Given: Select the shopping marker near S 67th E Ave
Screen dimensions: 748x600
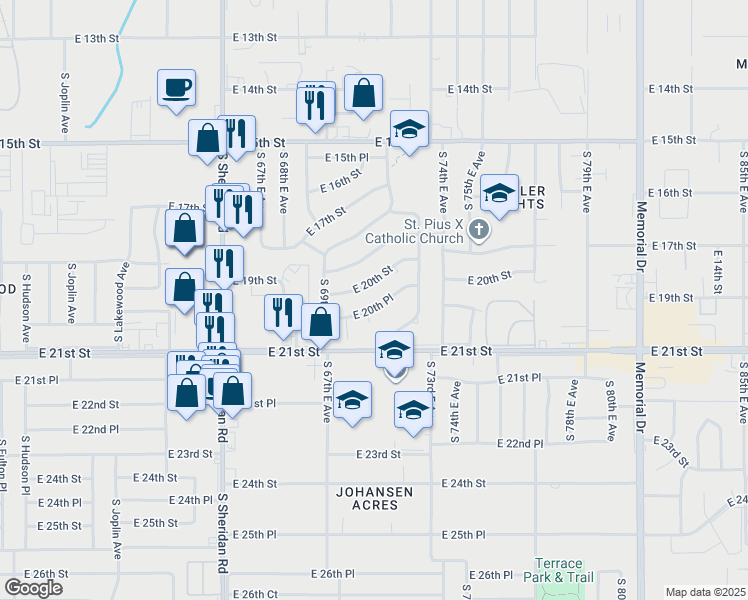Looking at the screenshot, I should point(321,322).
